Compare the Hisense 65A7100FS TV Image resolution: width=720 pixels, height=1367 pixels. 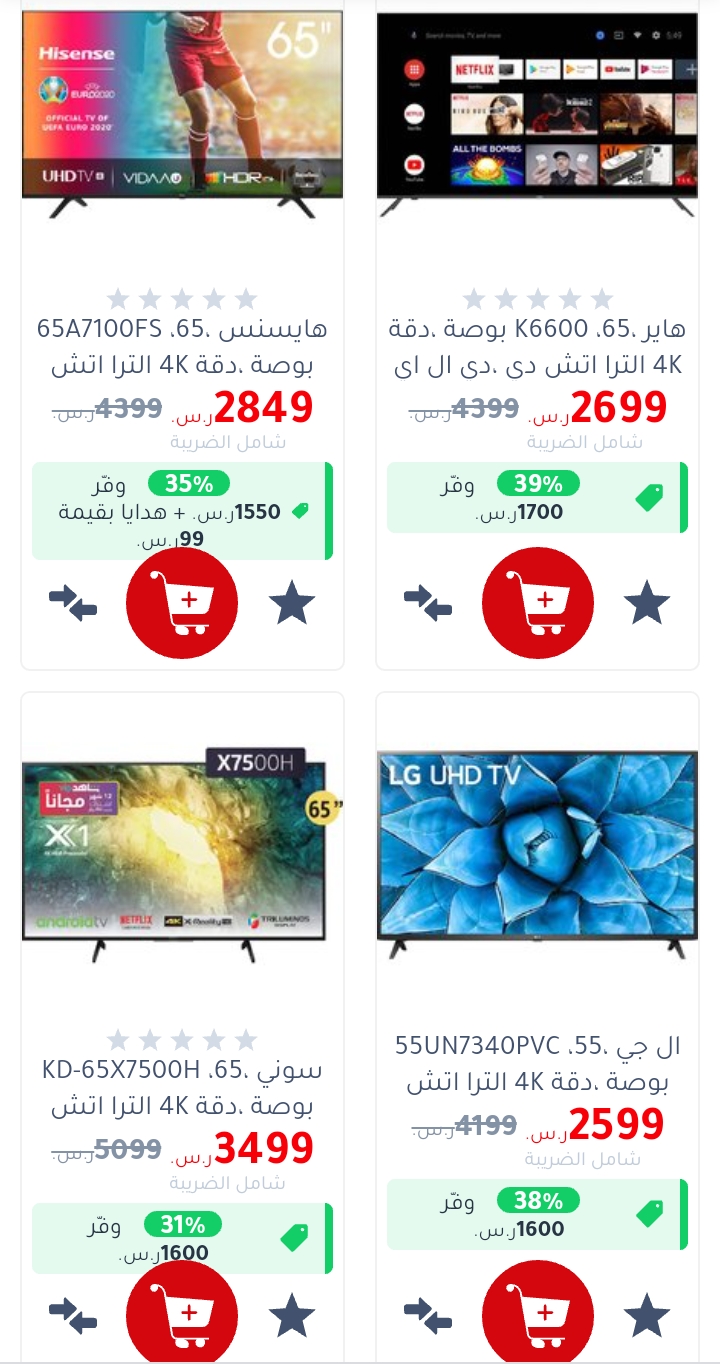pos(73,604)
